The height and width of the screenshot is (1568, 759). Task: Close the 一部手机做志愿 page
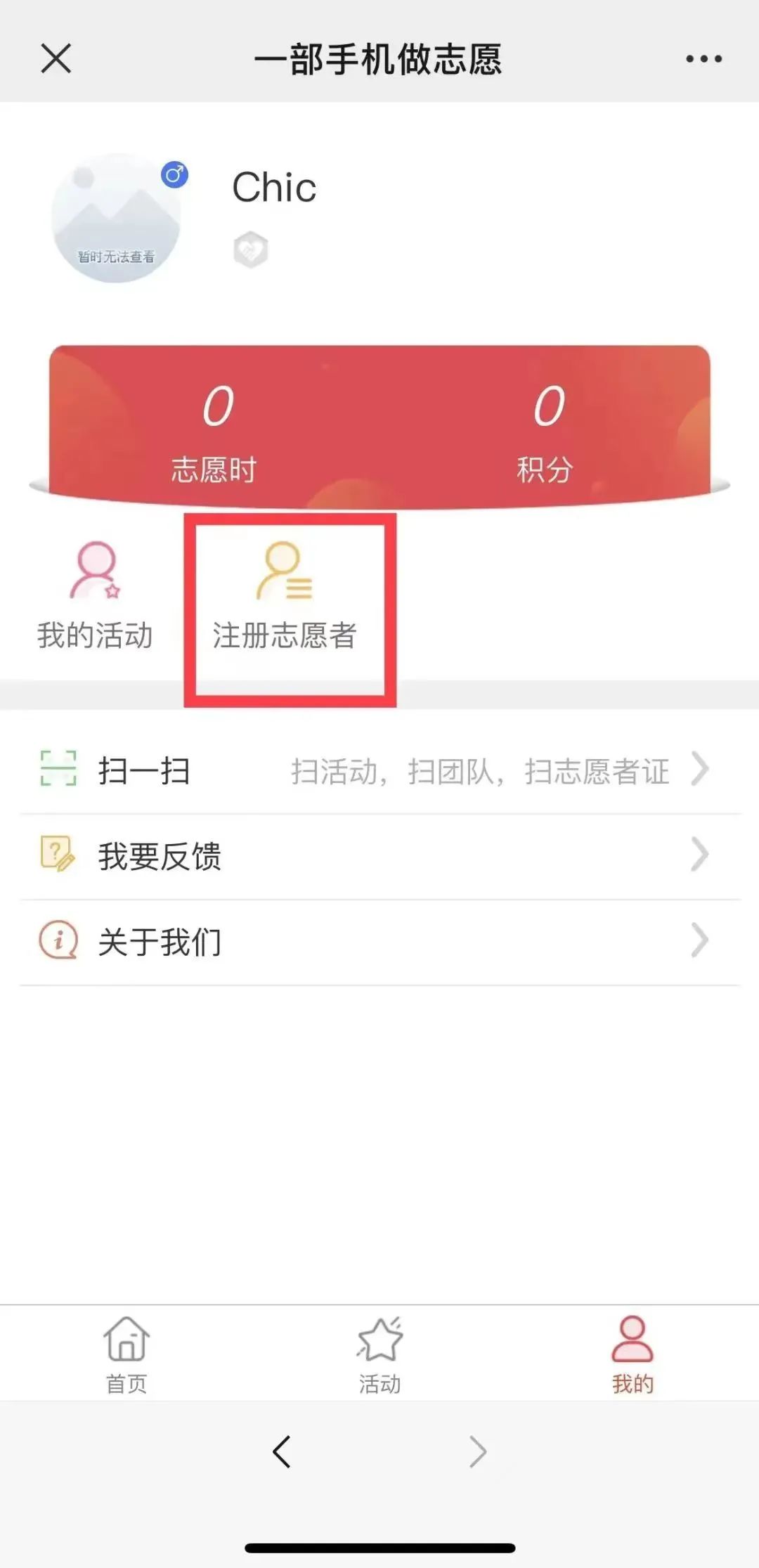coord(56,58)
